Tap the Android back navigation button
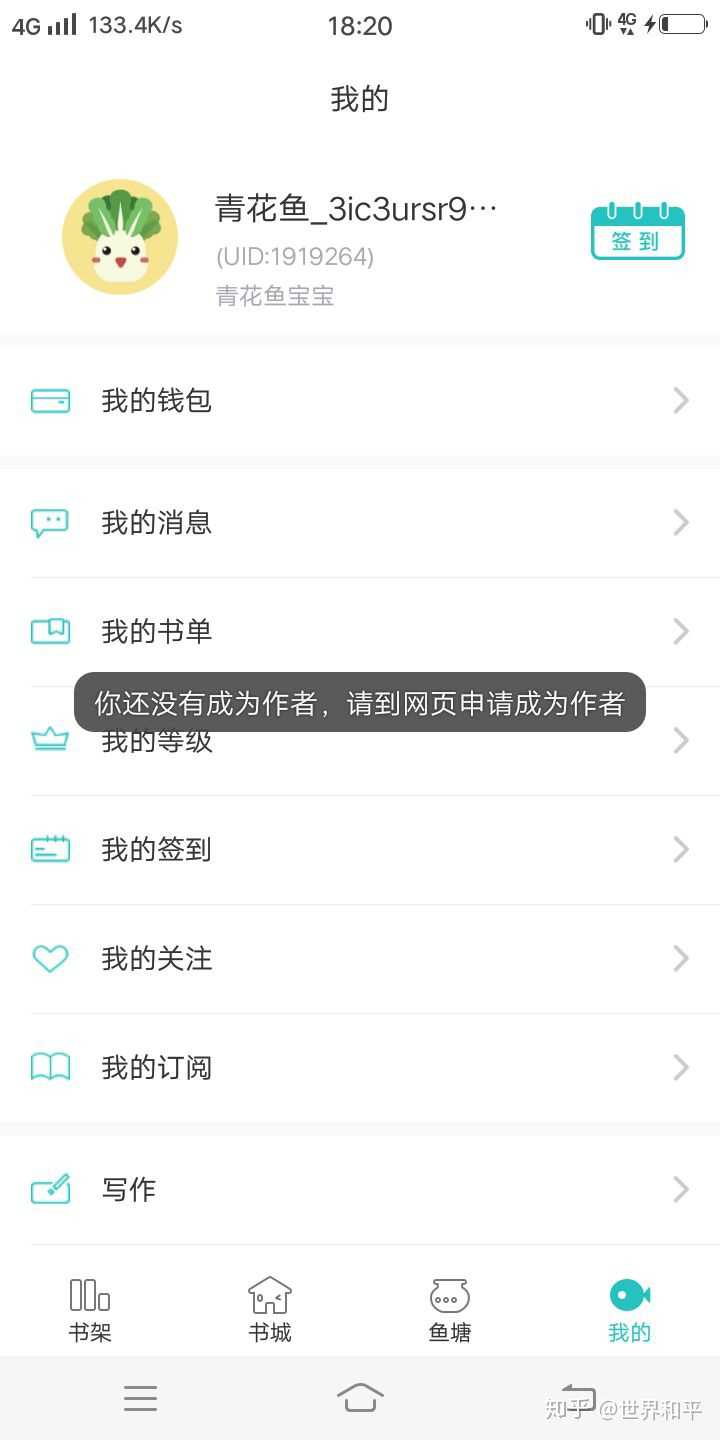 click(580, 1397)
